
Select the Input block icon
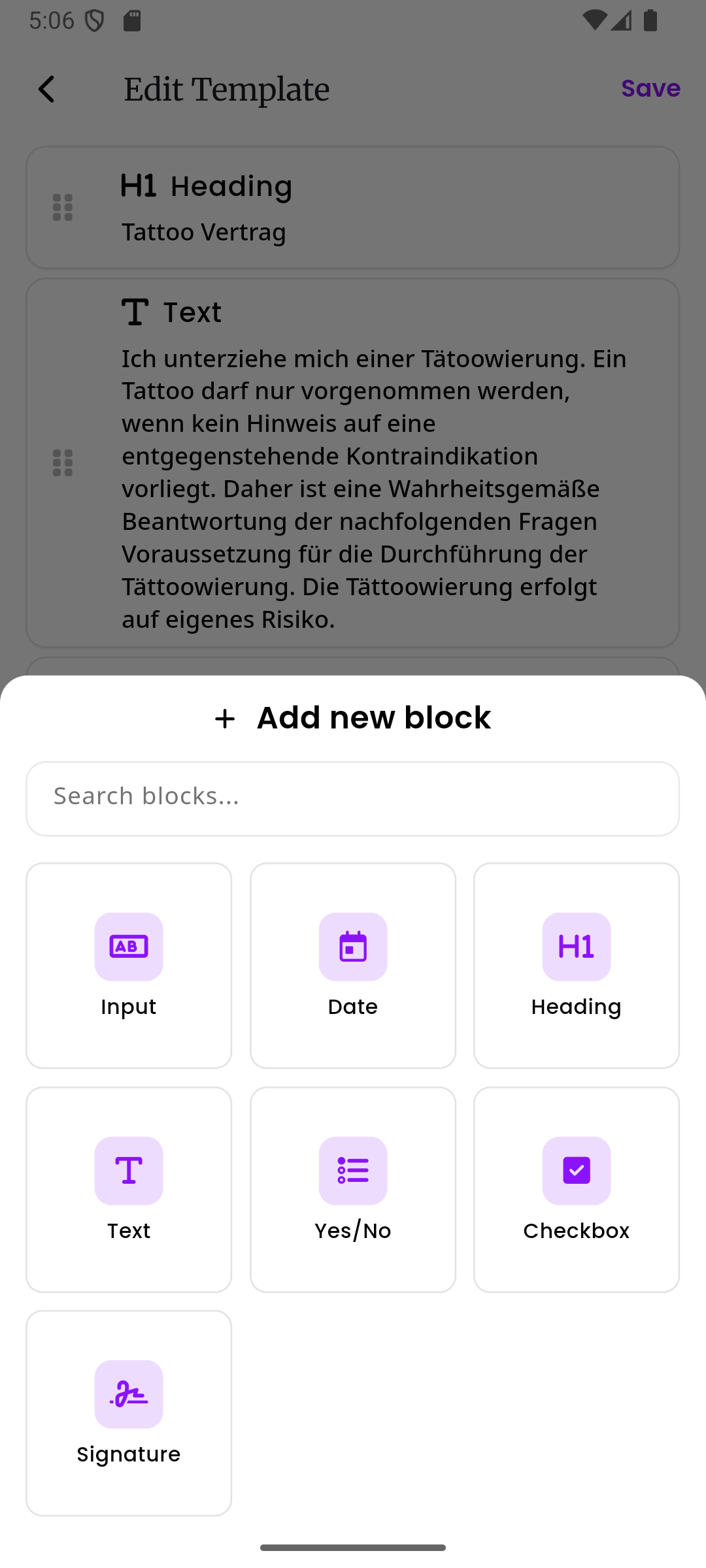128,947
